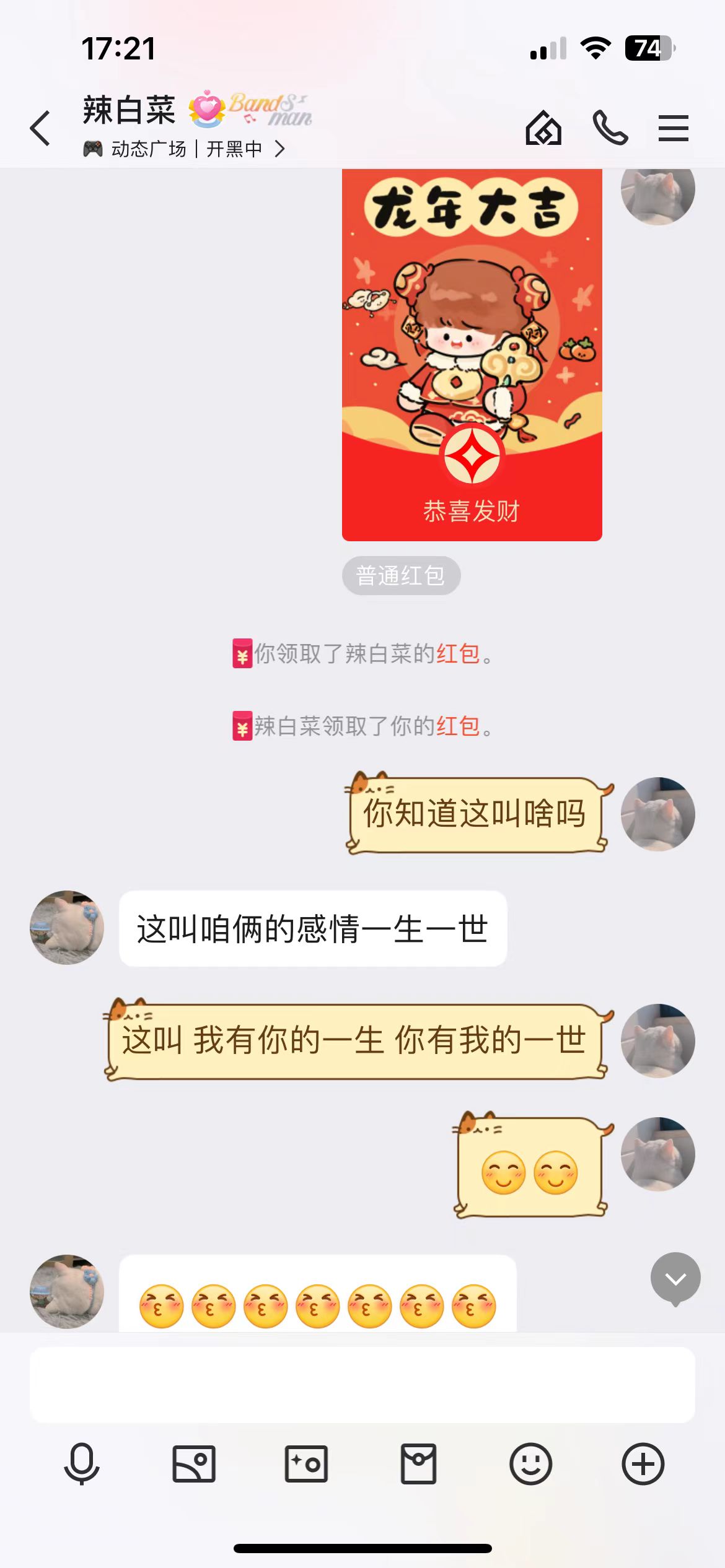Start a voice call with 辣白菜
This screenshot has height=1568, width=725.
(610, 128)
